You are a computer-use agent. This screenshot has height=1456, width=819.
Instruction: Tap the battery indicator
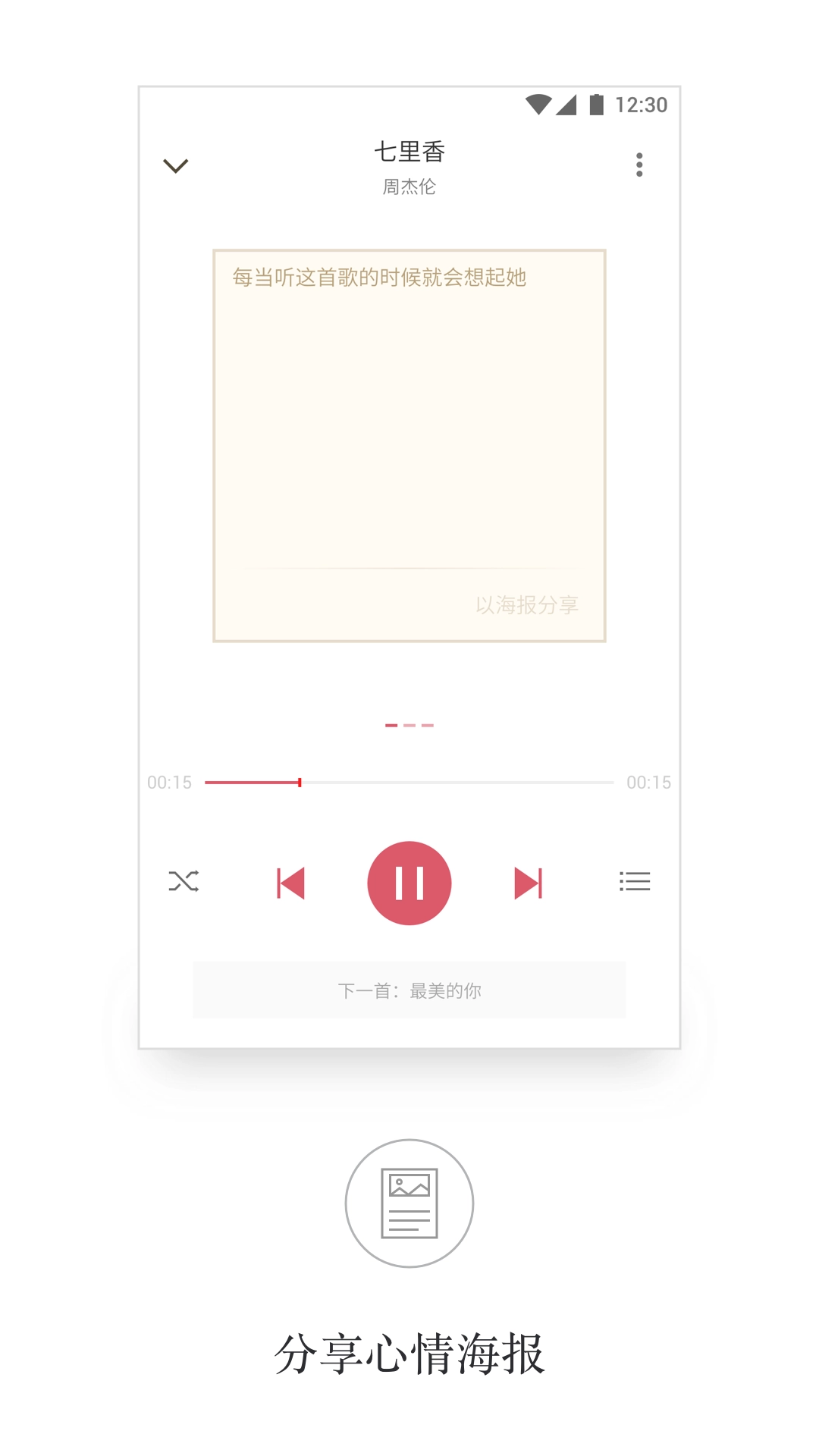pyautogui.click(x=596, y=105)
